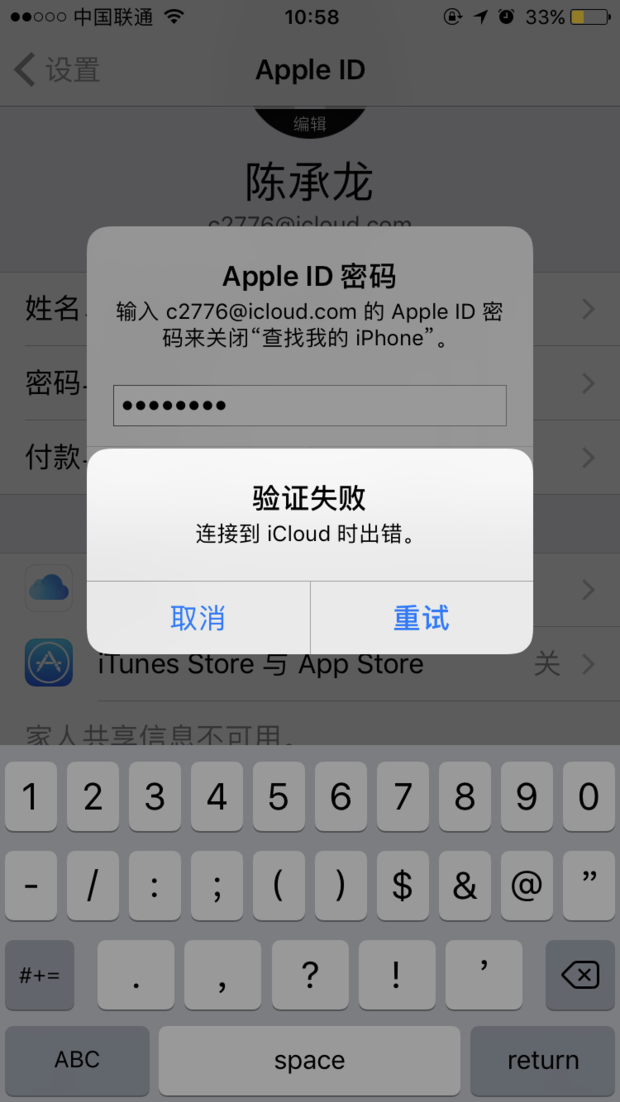Type the @ key
620x1102 pixels.
526,884
